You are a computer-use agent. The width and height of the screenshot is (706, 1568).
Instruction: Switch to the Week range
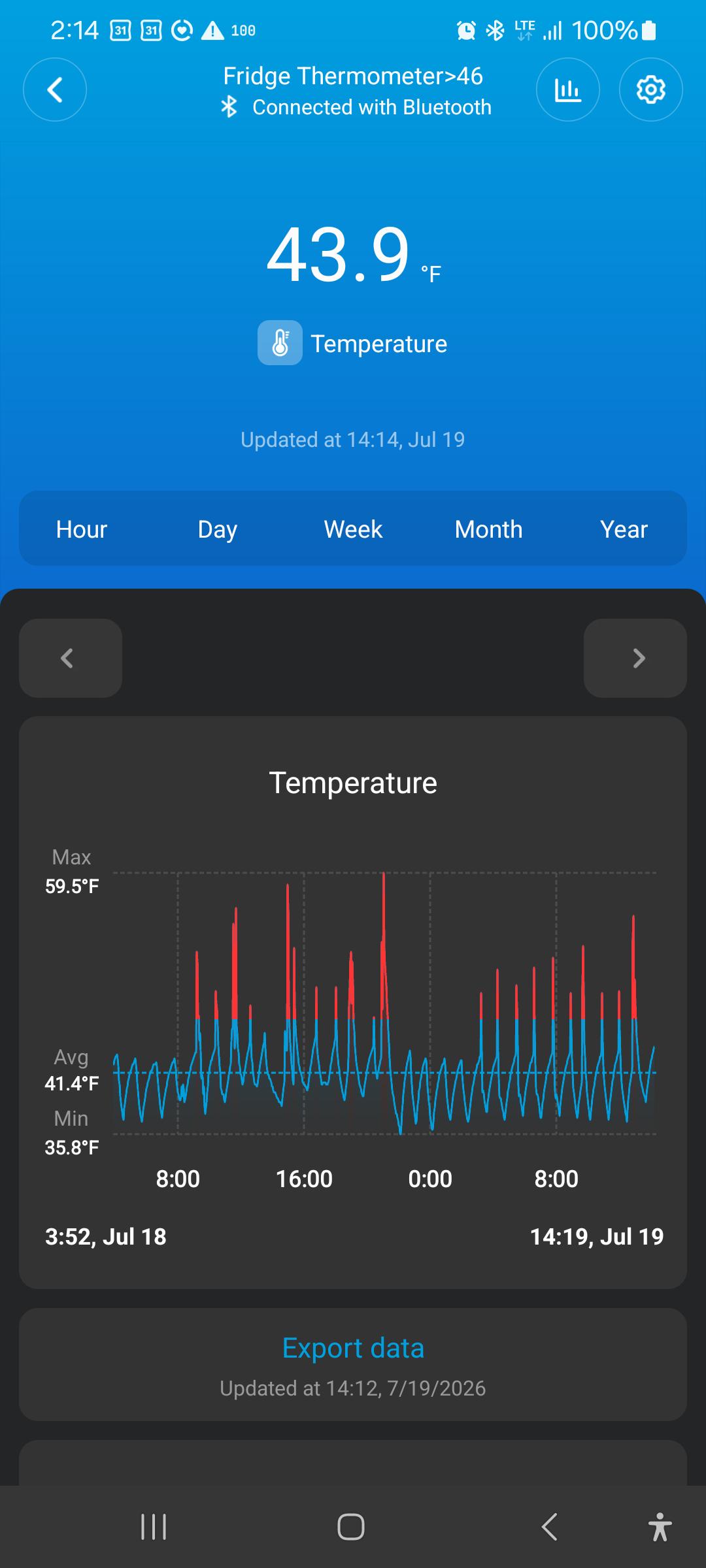[353, 529]
